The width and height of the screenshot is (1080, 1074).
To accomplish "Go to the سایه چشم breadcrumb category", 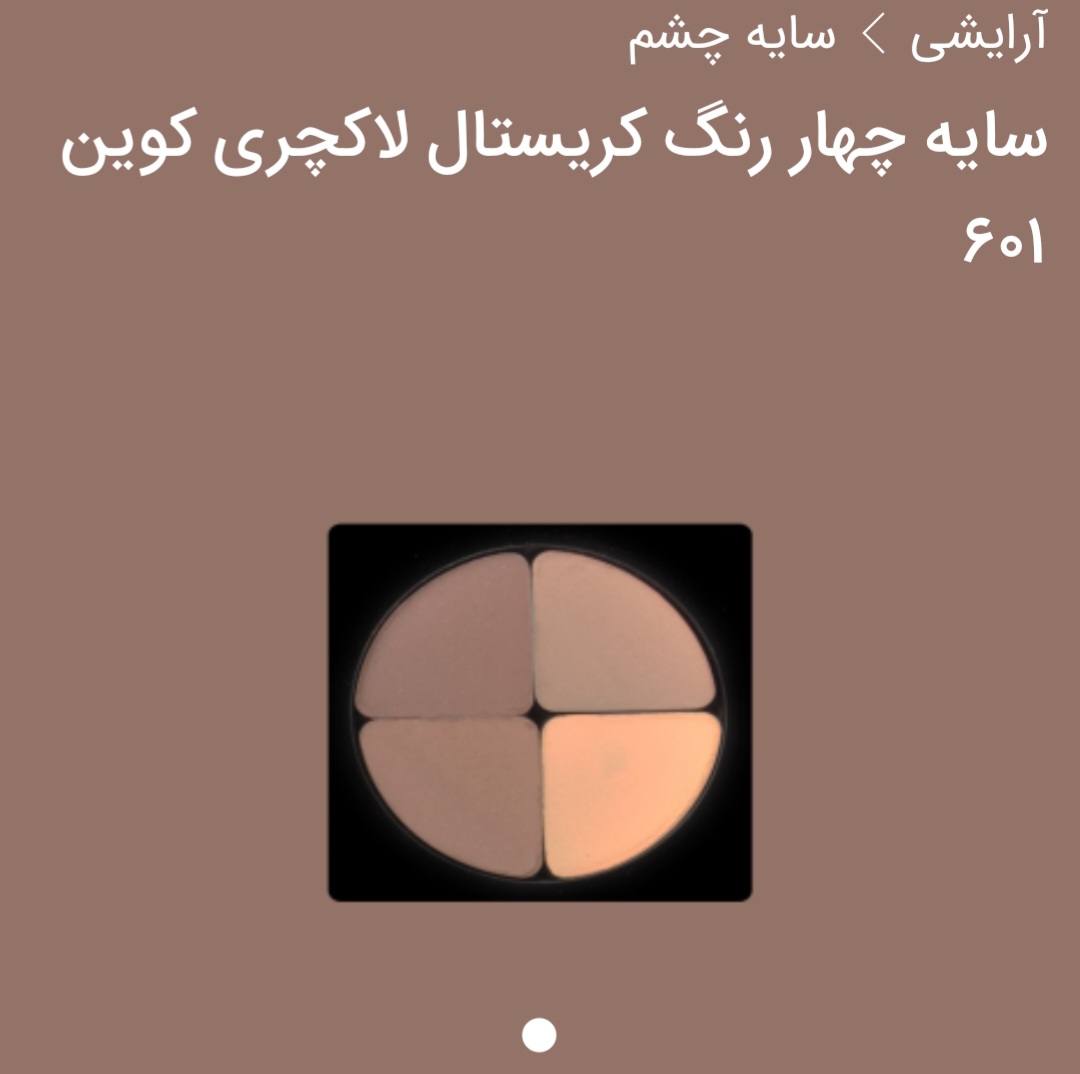I will point(731,37).
